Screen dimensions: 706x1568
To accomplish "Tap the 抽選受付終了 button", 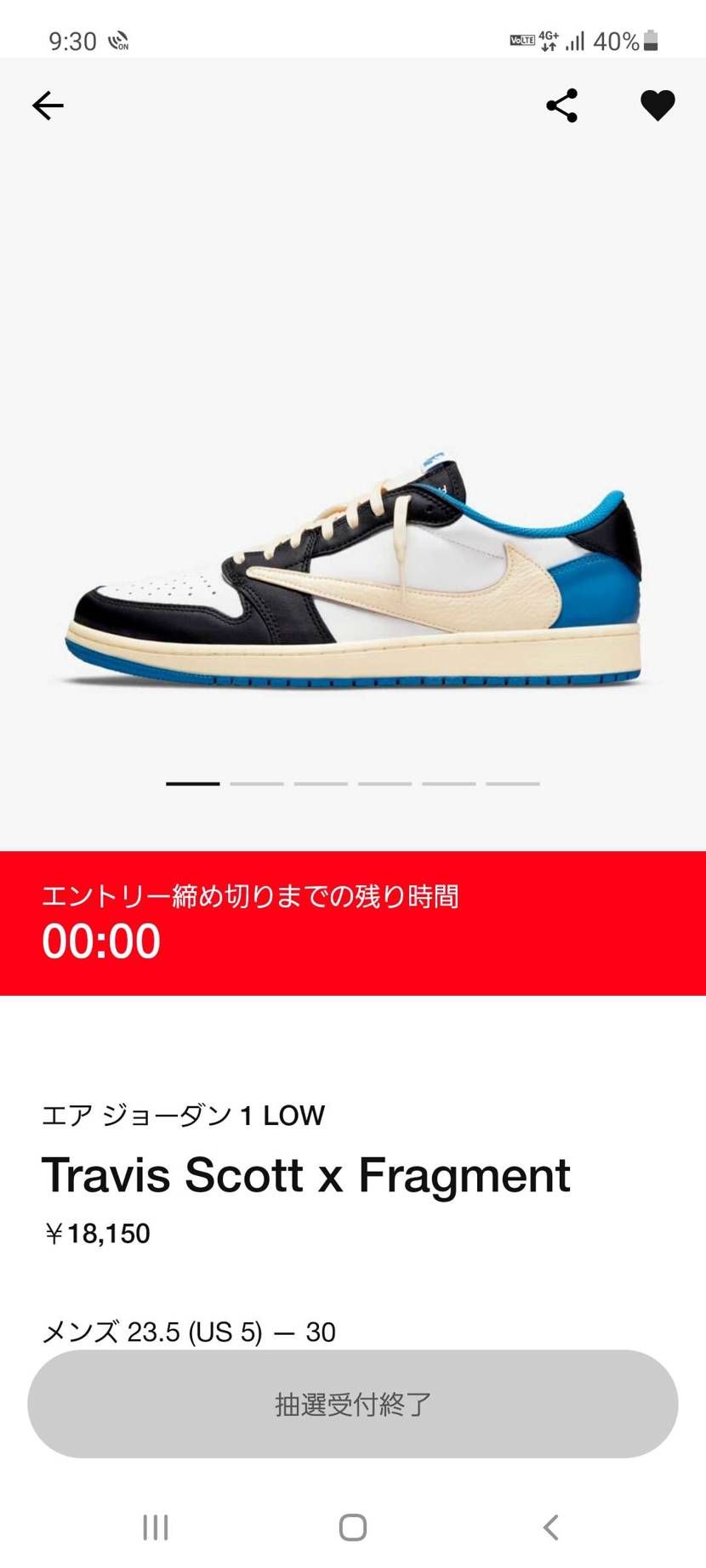I will click(353, 1404).
